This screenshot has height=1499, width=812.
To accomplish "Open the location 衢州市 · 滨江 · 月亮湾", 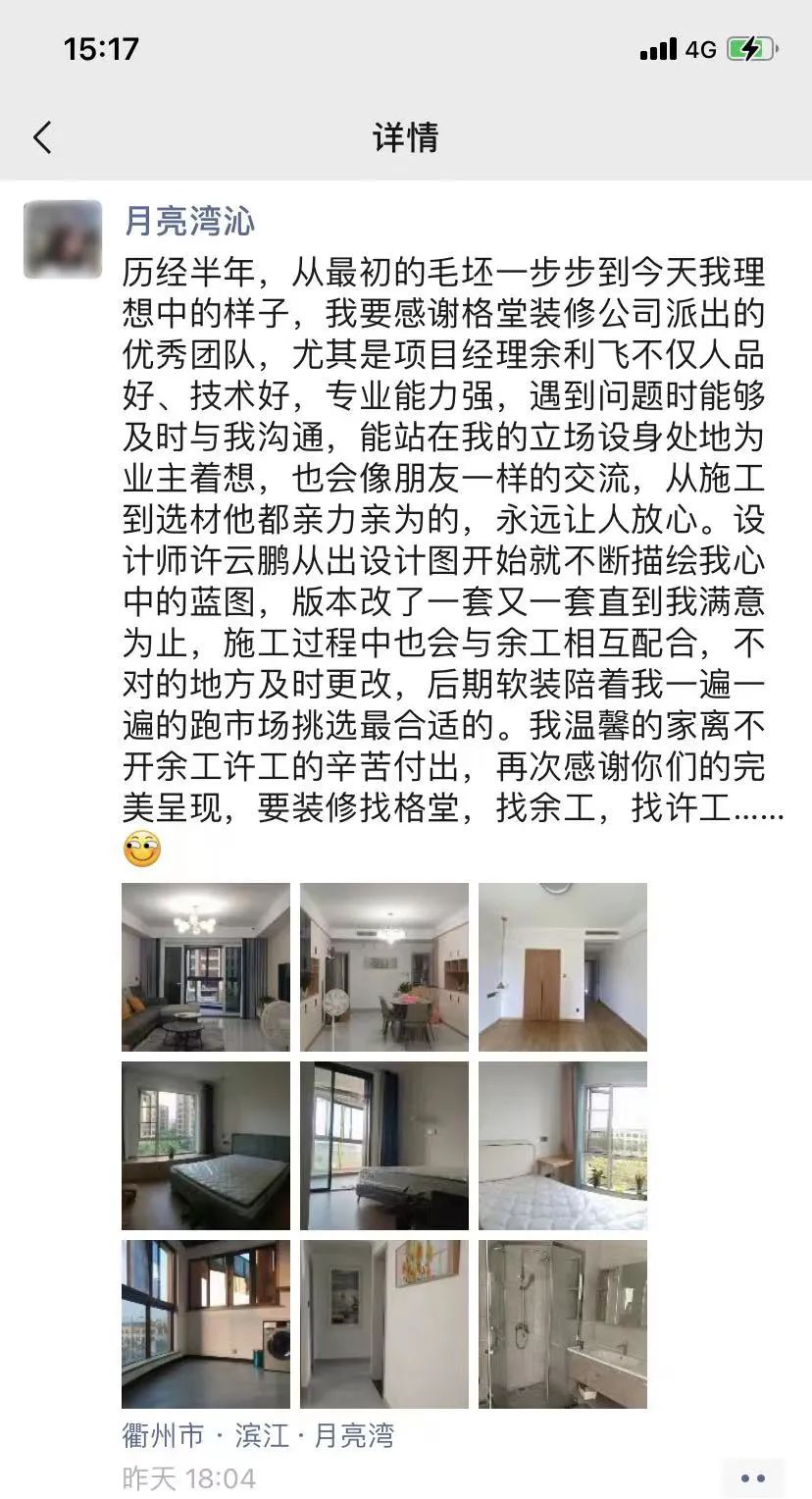I will pos(259,1436).
